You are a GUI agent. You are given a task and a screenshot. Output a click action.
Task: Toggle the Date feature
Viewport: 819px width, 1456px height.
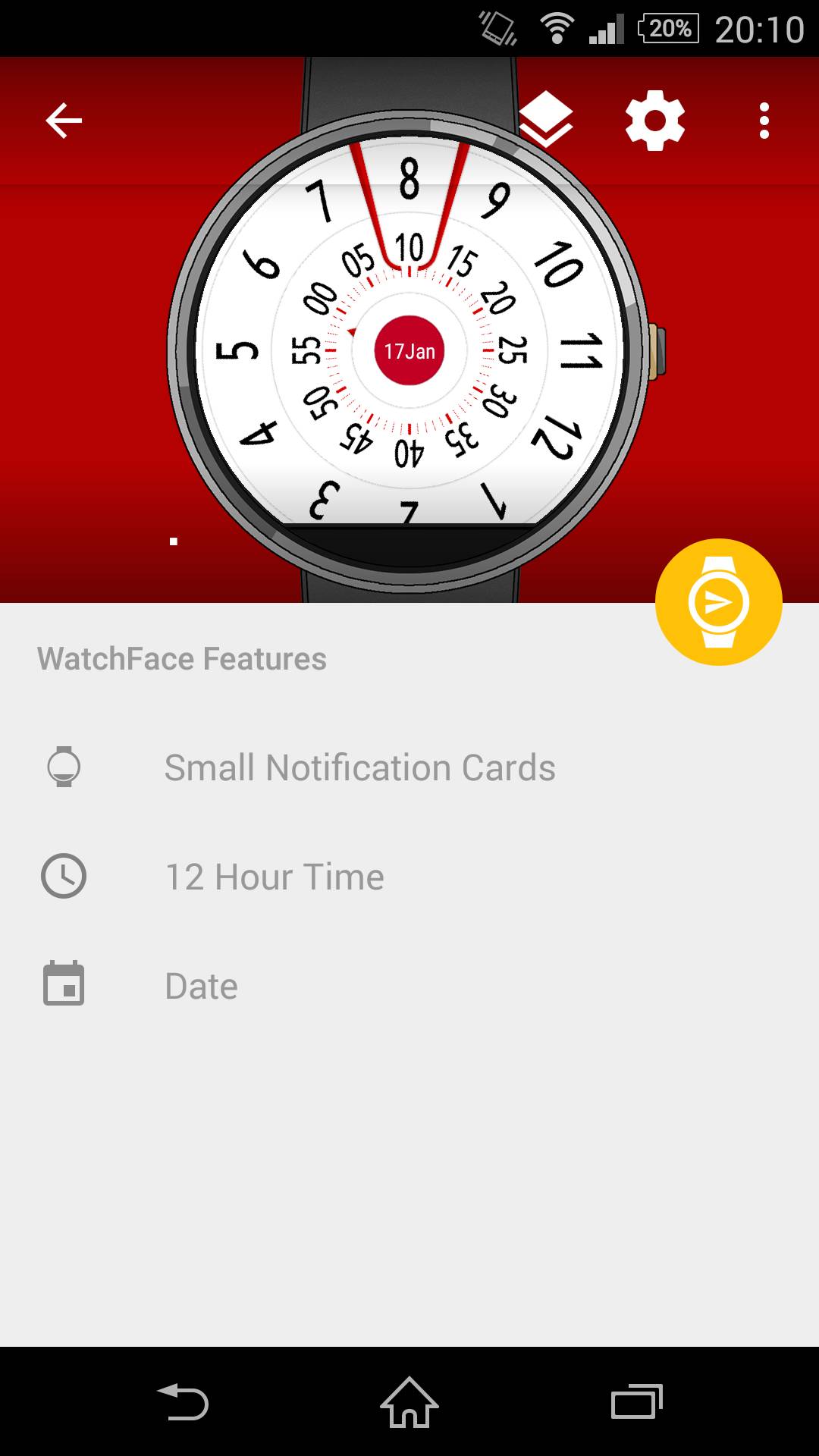200,985
